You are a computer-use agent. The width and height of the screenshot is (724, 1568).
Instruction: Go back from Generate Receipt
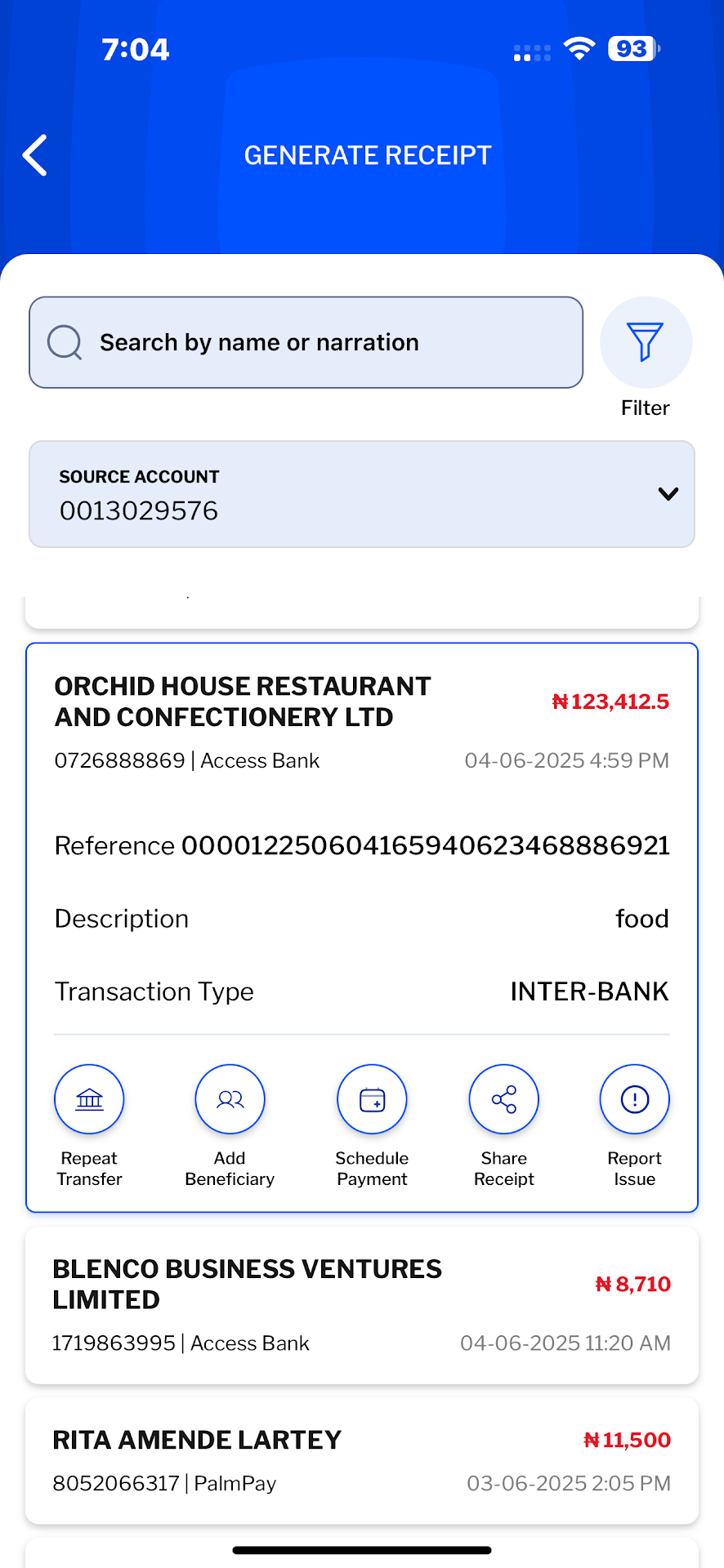35,155
